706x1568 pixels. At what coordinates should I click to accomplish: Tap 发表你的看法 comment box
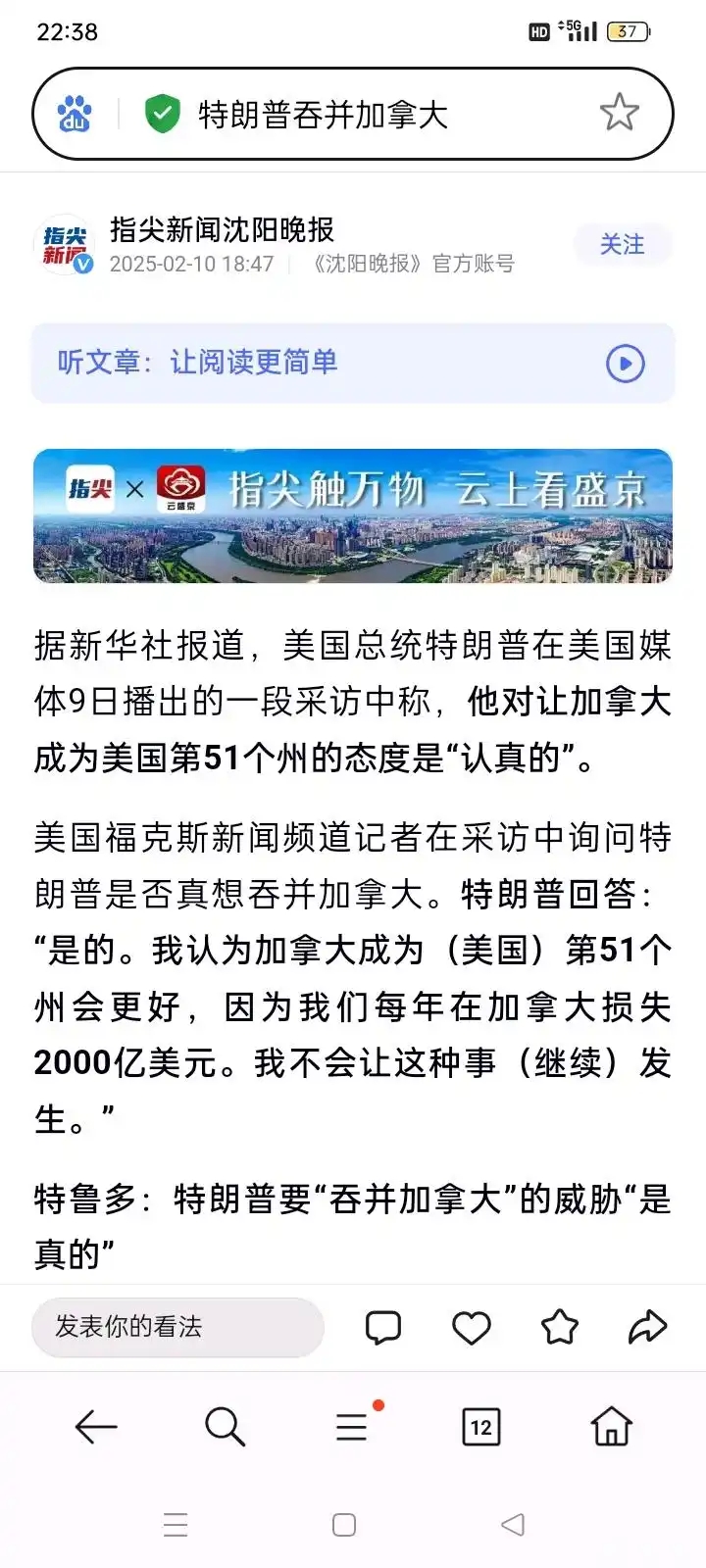click(x=177, y=1327)
